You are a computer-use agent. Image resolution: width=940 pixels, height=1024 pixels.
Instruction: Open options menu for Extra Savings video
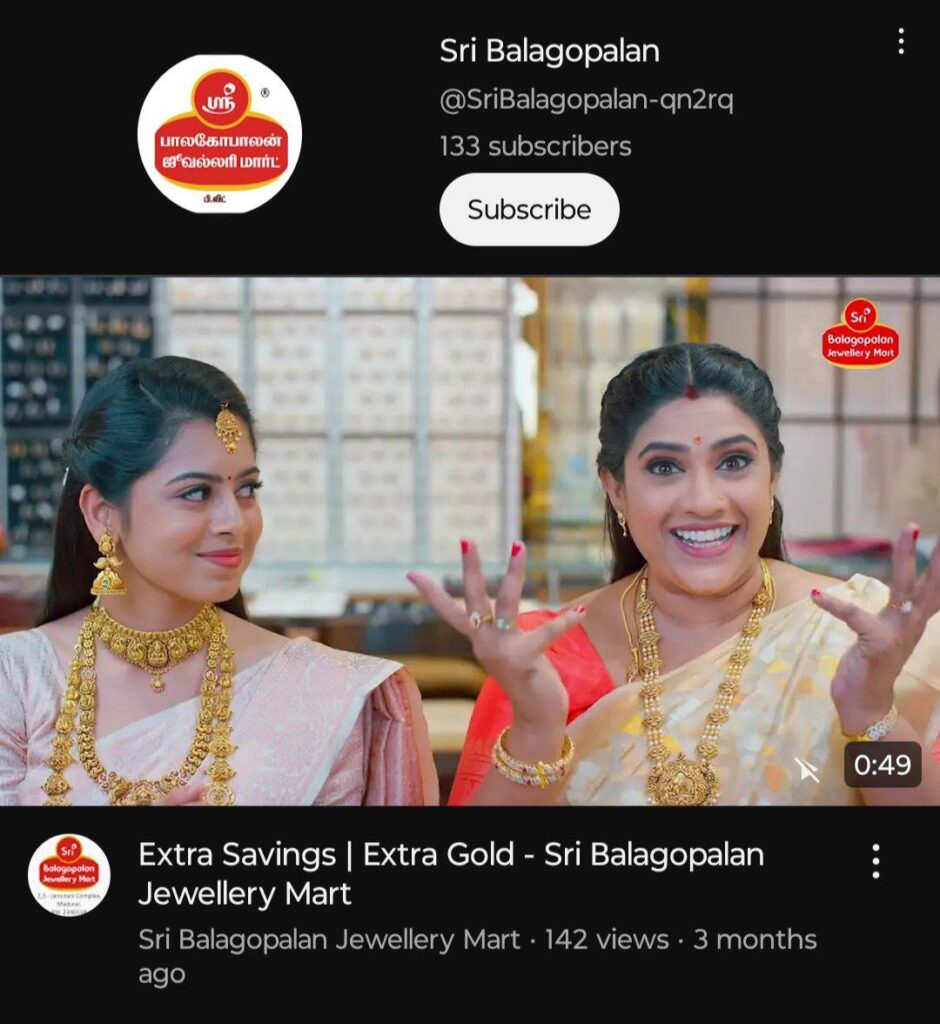(875, 861)
